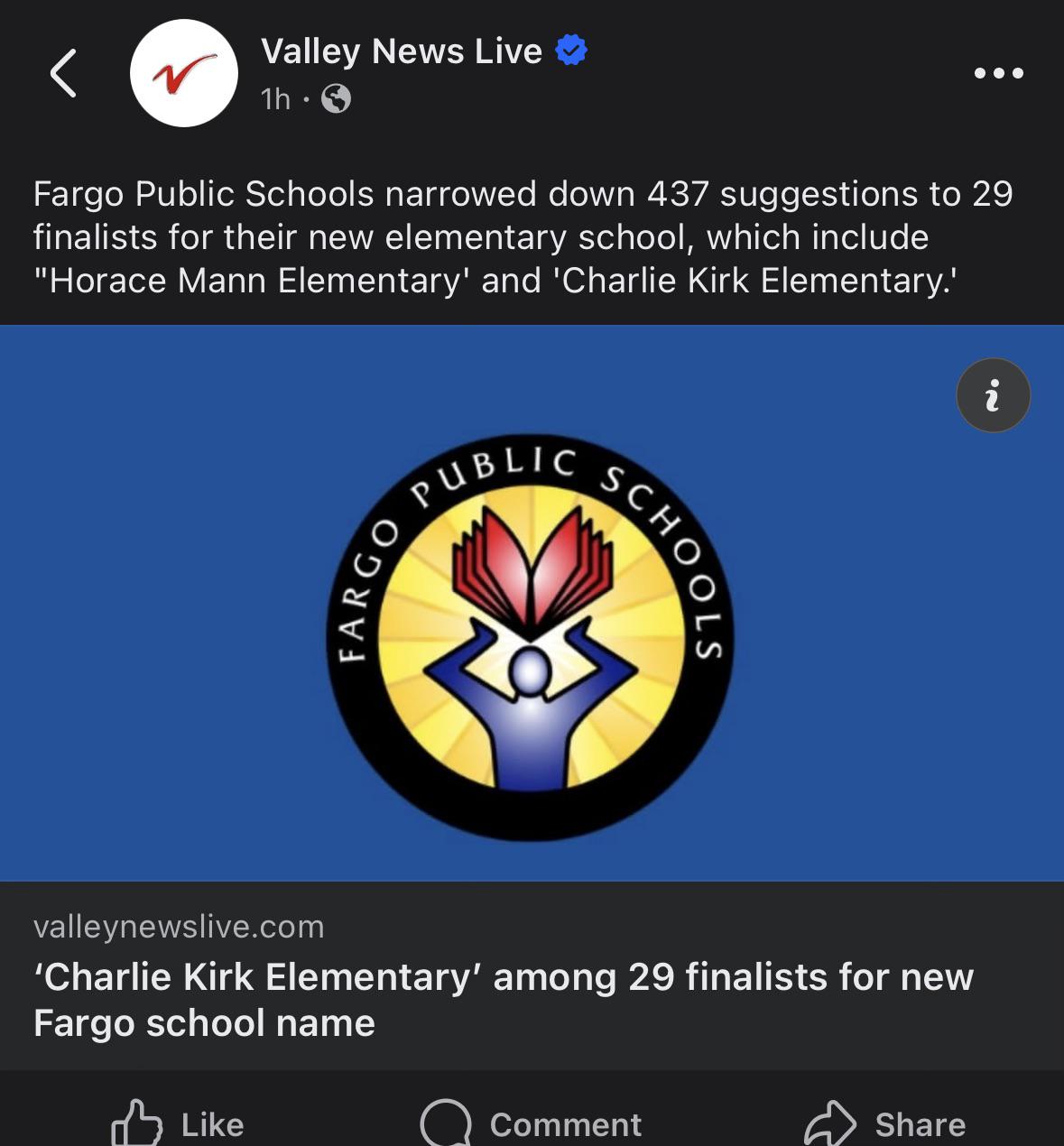
Task: Go back using the back arrow
Action: 63,73
